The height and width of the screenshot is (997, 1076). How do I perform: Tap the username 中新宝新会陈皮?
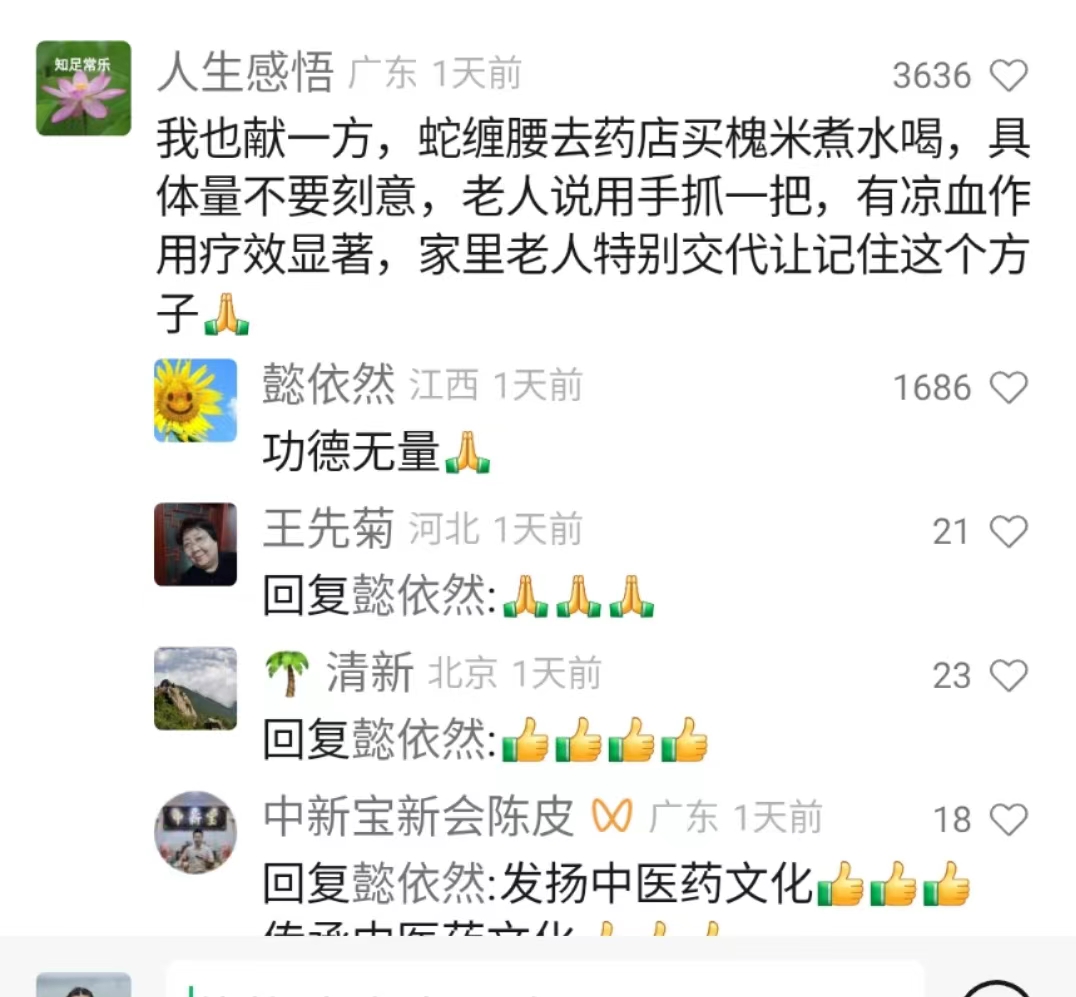418,818
